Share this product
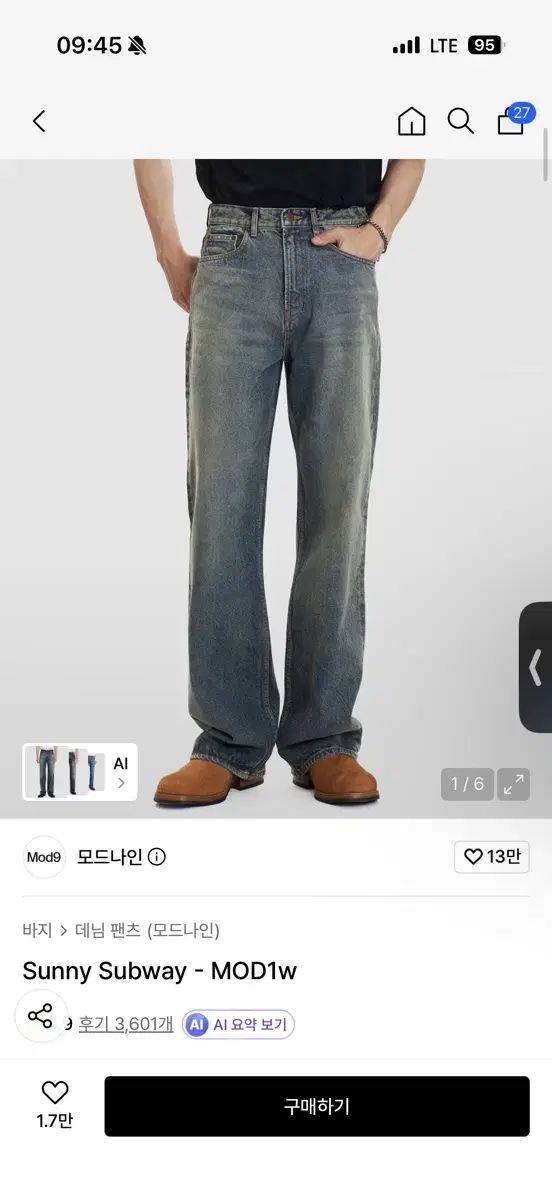 tap(41, 1016)
